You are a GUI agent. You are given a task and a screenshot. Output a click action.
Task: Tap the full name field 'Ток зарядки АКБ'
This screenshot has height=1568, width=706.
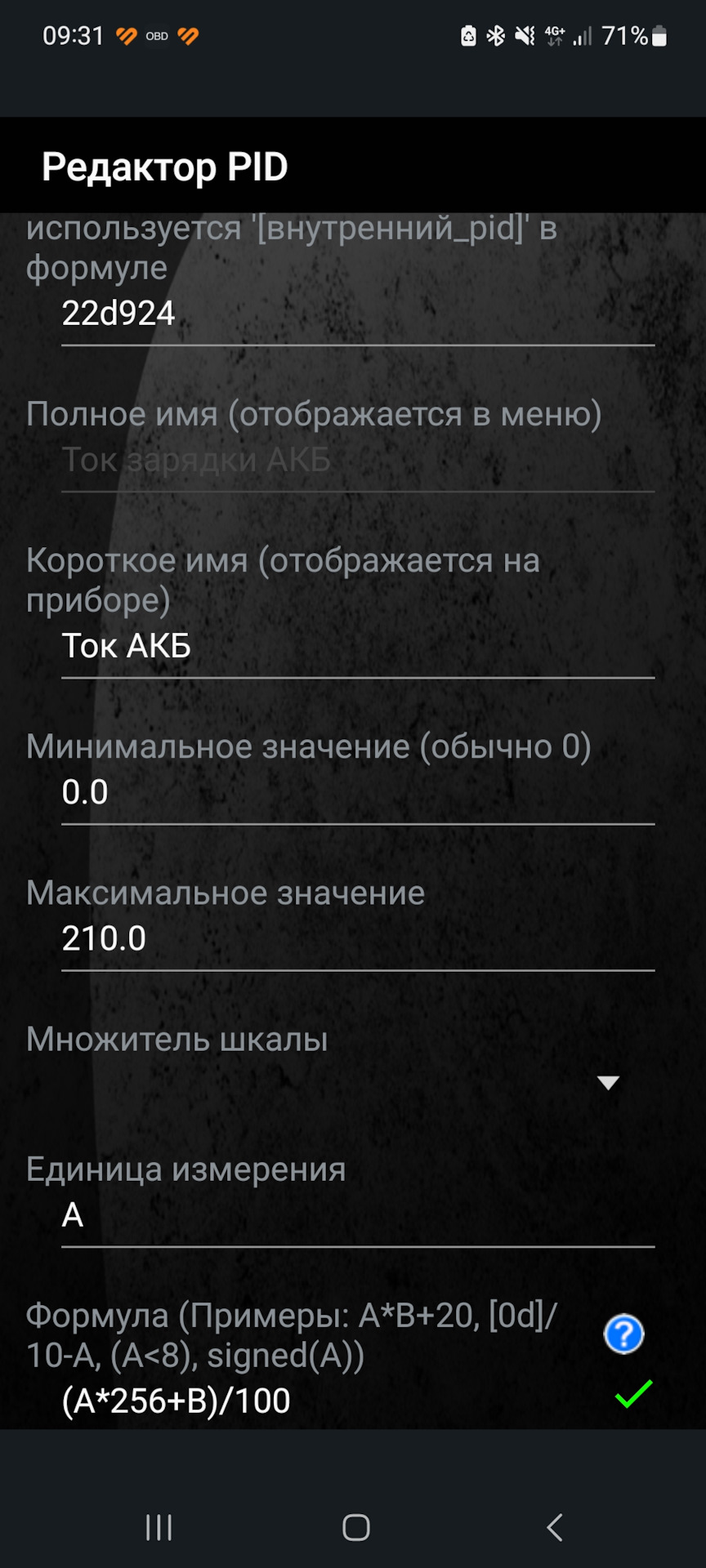point(357,461)
